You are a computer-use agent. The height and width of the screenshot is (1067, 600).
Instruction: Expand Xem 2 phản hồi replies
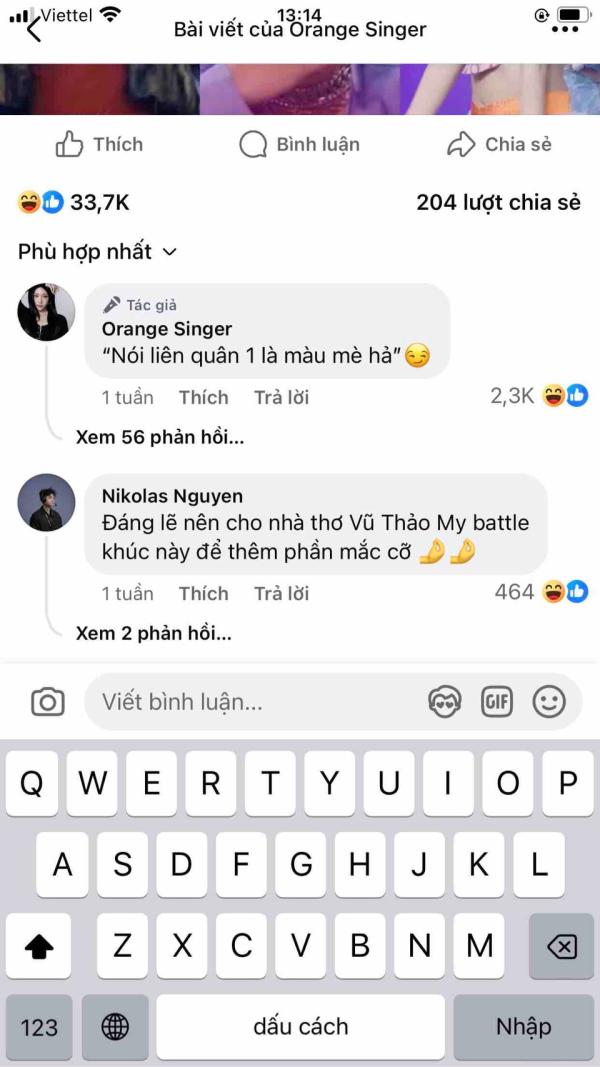[x=154, y=634]
